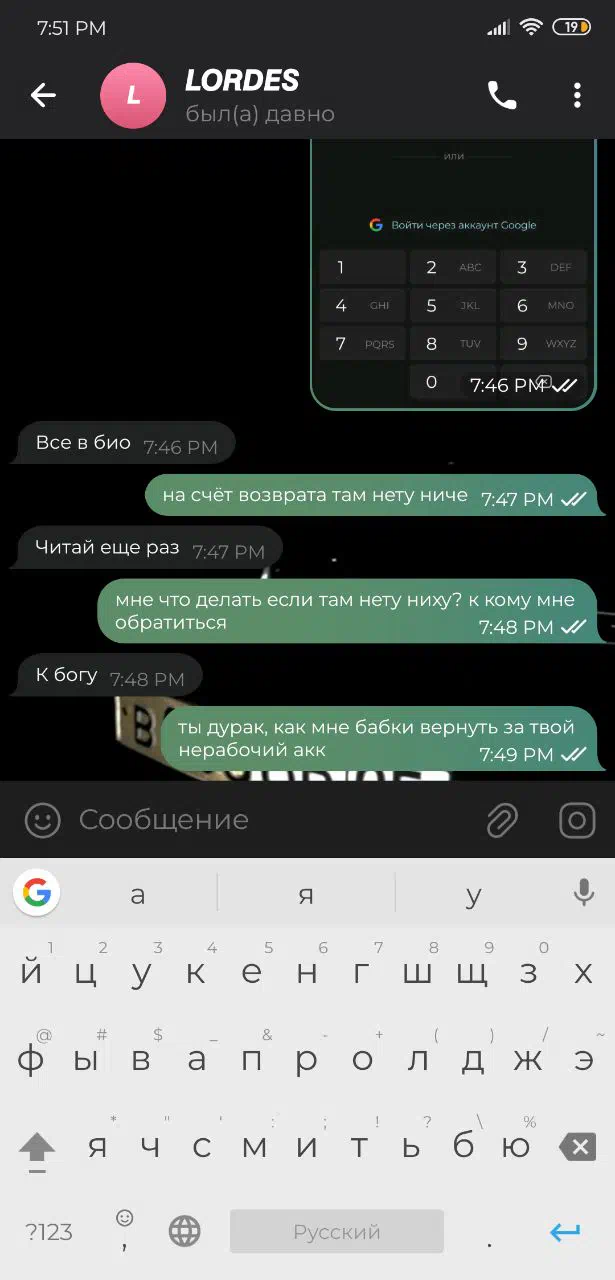Screen dimensions: 615x1280
Task: Open the emoji picker
Action: [42, 821]
